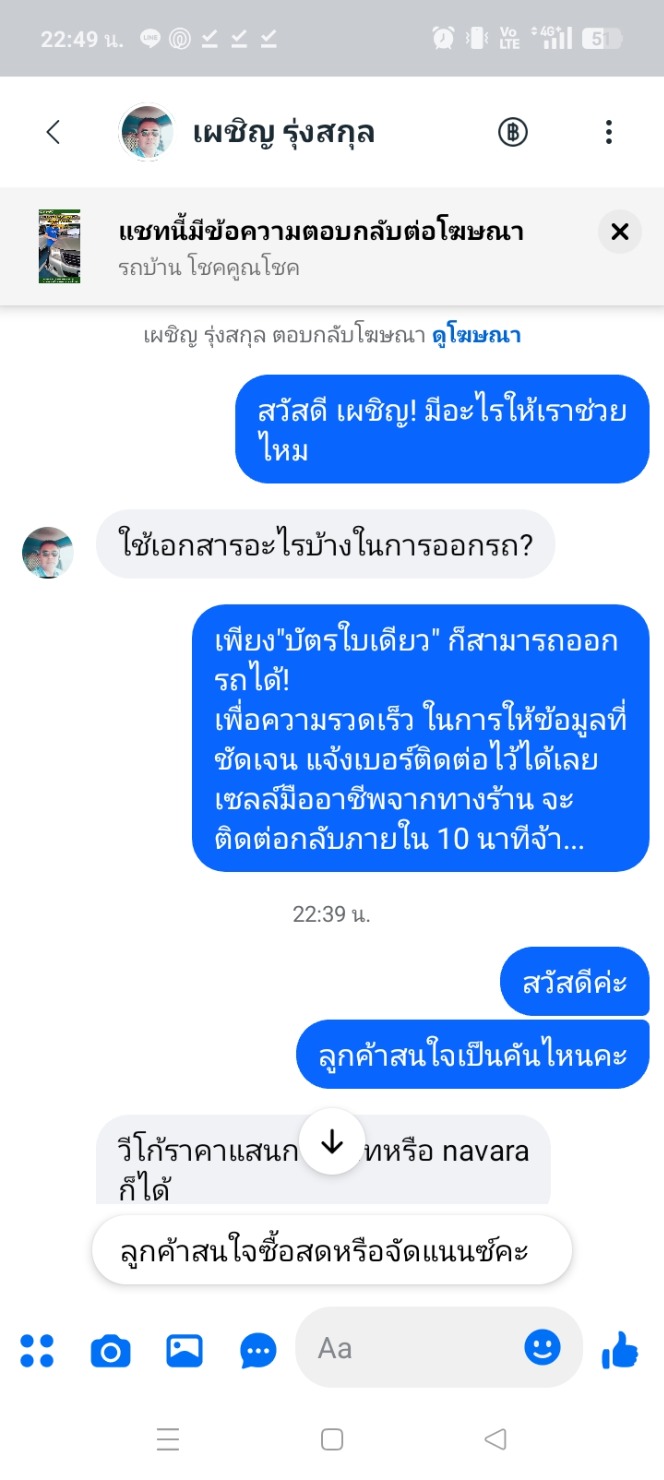Open the emoji picker

point(542,1348)
